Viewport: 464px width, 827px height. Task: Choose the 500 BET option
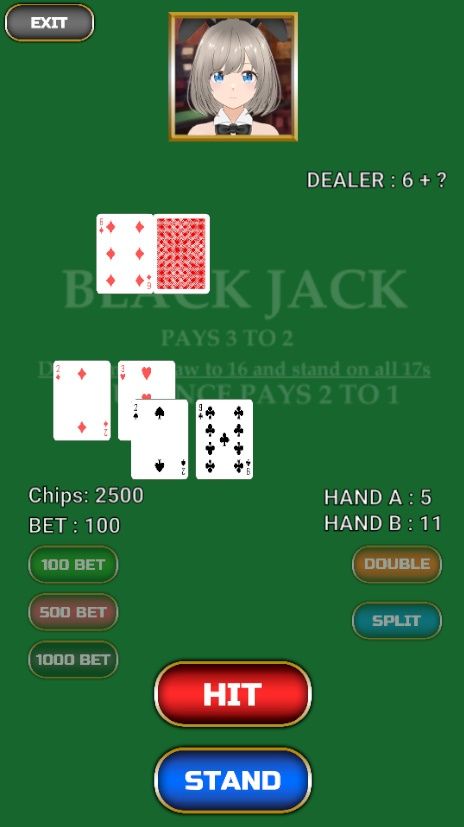[x=73, y=612]
